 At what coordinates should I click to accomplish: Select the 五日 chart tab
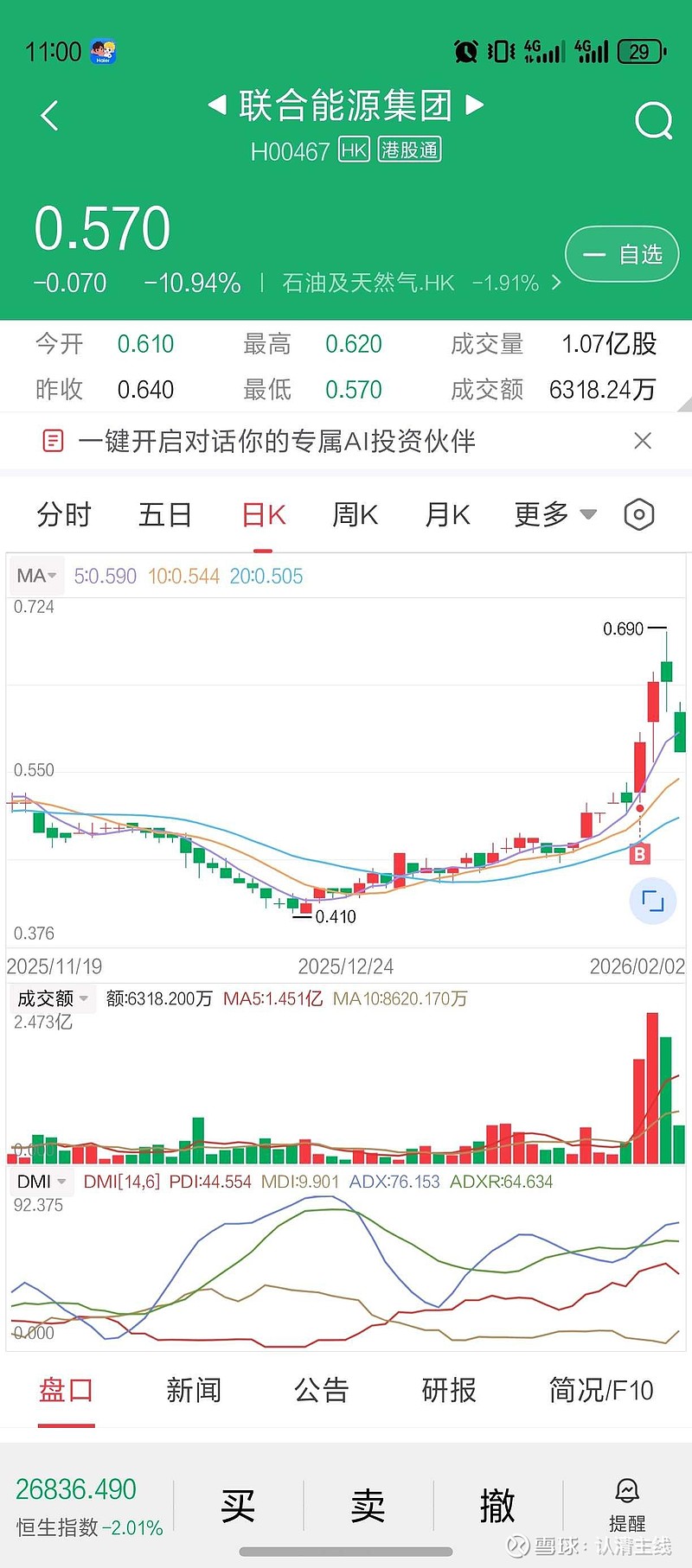165,515
